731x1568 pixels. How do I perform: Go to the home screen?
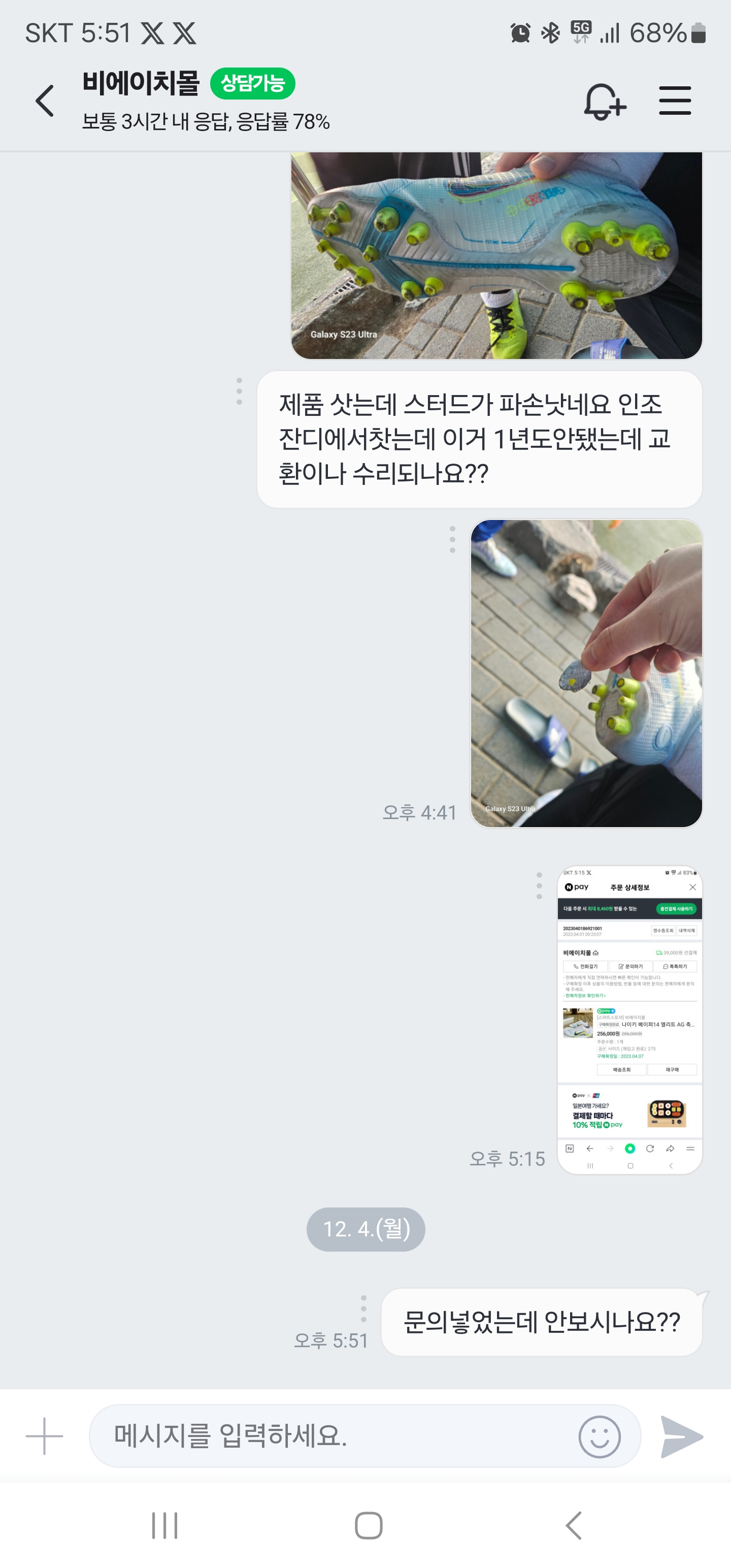[368, 1525]
